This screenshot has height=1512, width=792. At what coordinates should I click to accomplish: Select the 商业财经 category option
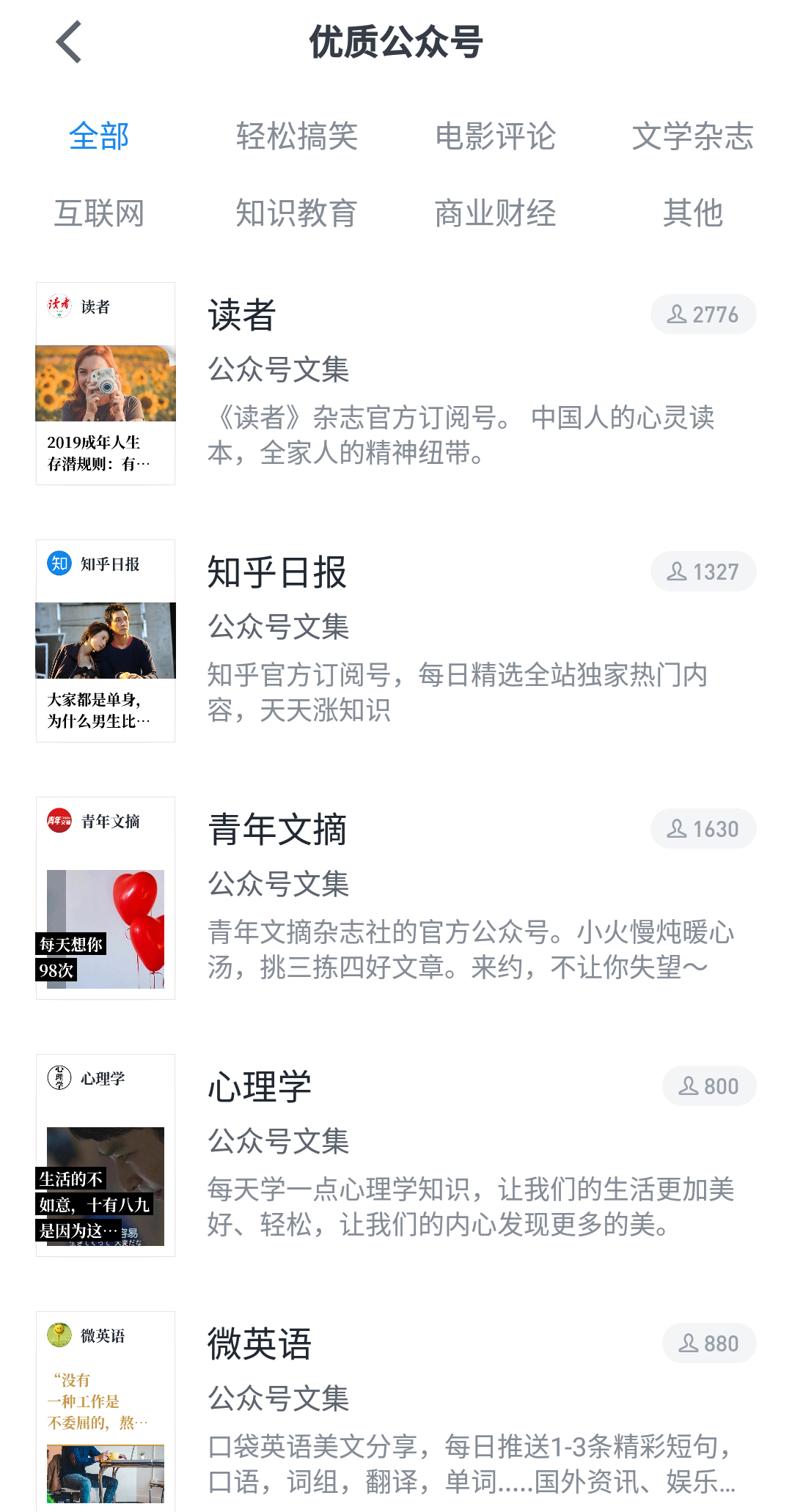click(x=496, y=213)
